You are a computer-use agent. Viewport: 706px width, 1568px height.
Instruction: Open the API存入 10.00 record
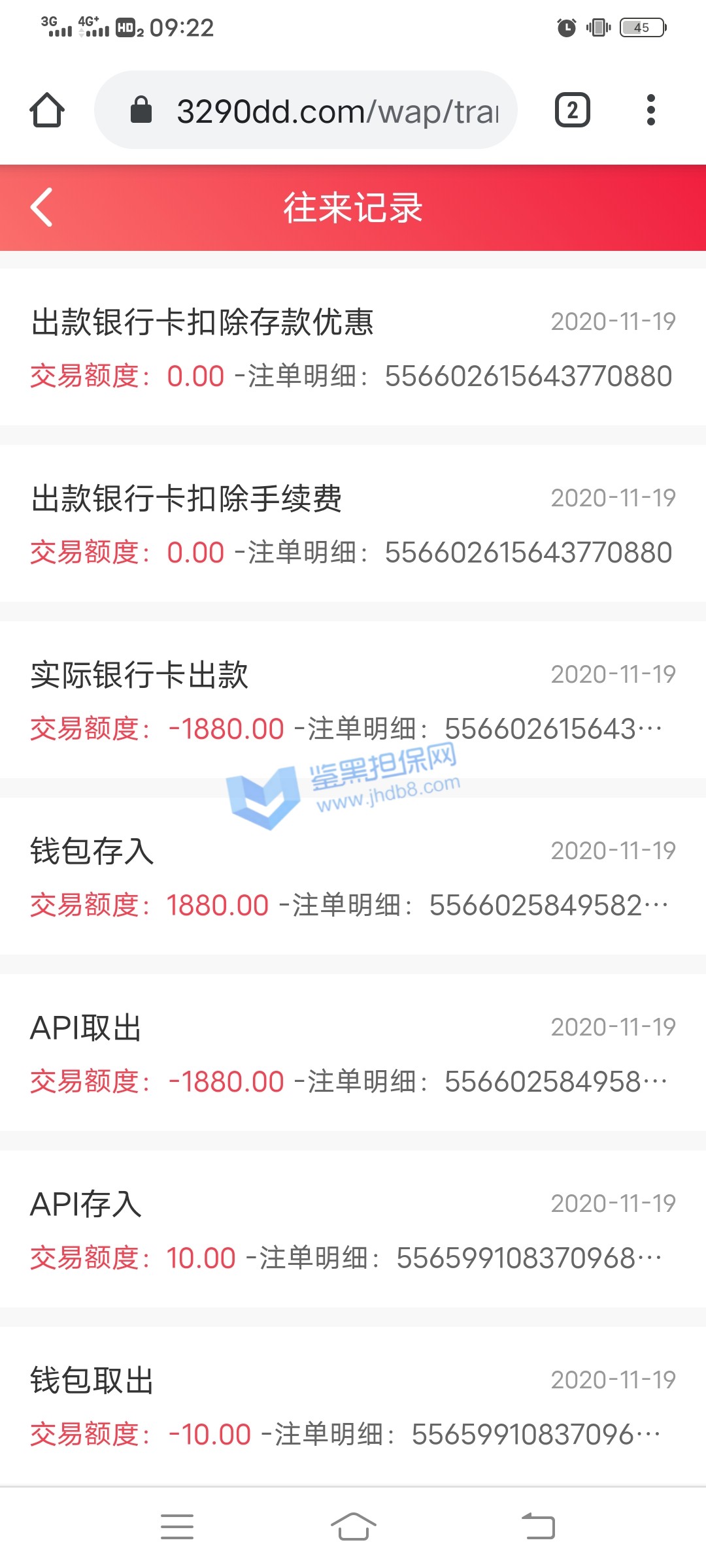click(x=353, y=1230)
